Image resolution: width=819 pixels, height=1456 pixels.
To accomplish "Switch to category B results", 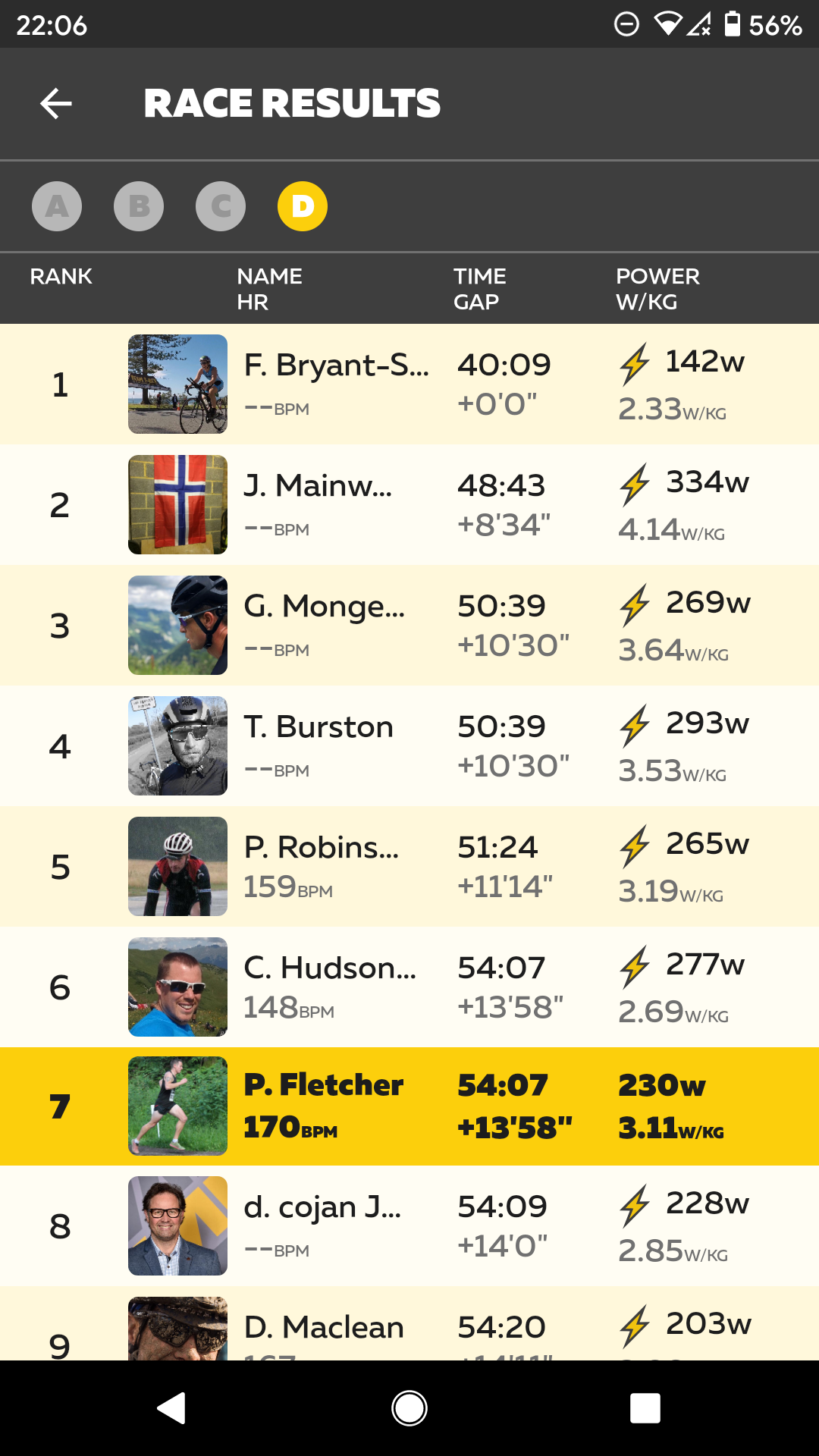I will point(139,206).
